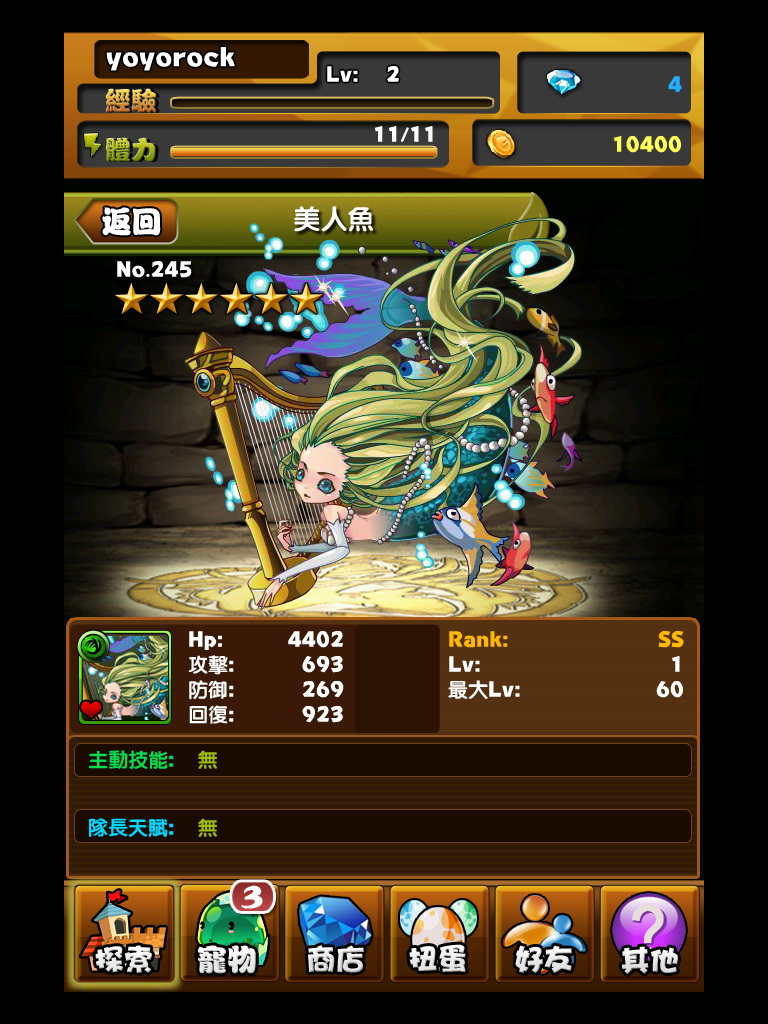This screenshot has width=768, height=1024.
Task: Switch to the 好友 tab
Action: tap(544, 934)
